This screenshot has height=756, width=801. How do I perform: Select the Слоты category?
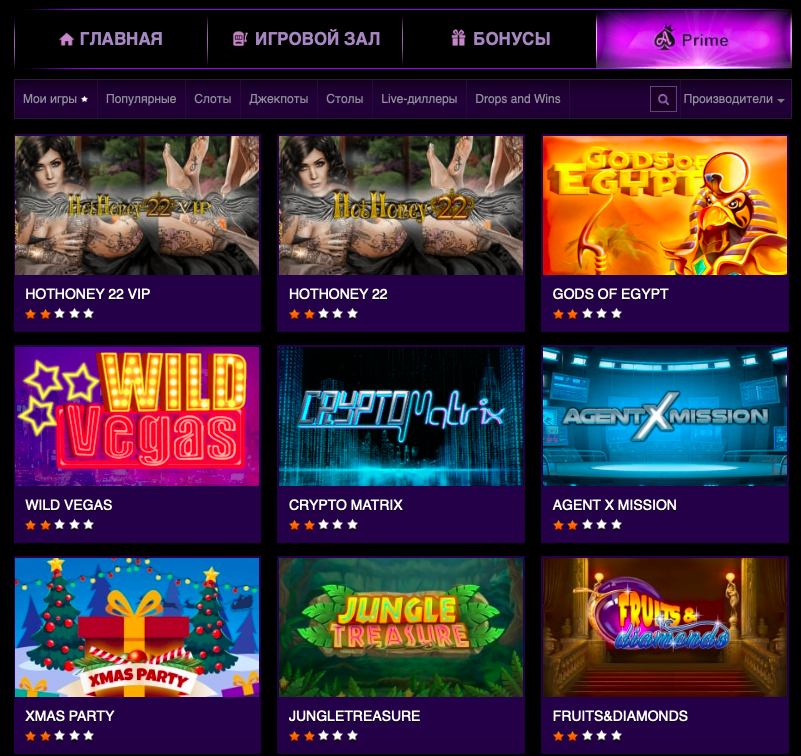[x=212, y=99]
